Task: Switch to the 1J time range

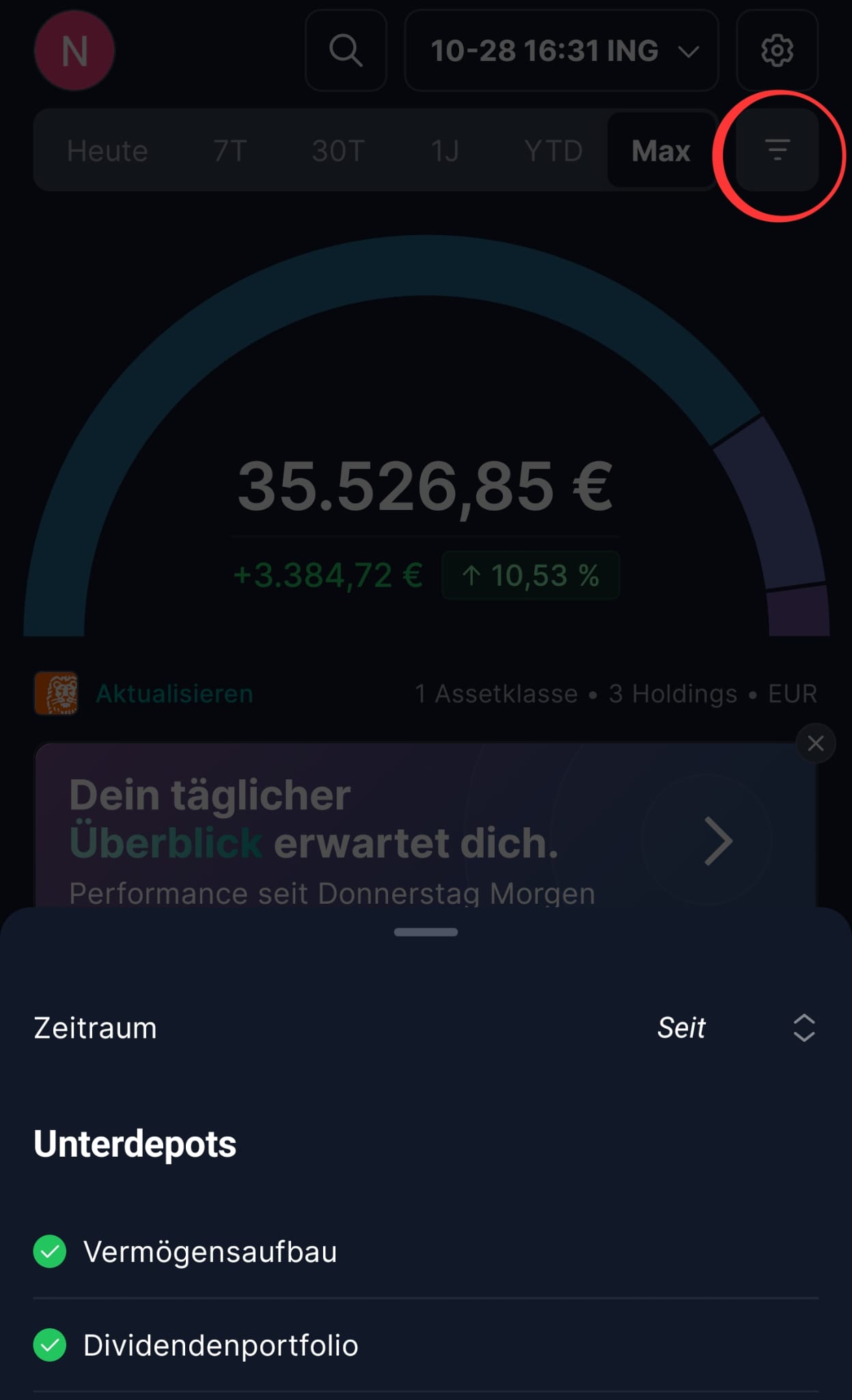Action: 445,150
